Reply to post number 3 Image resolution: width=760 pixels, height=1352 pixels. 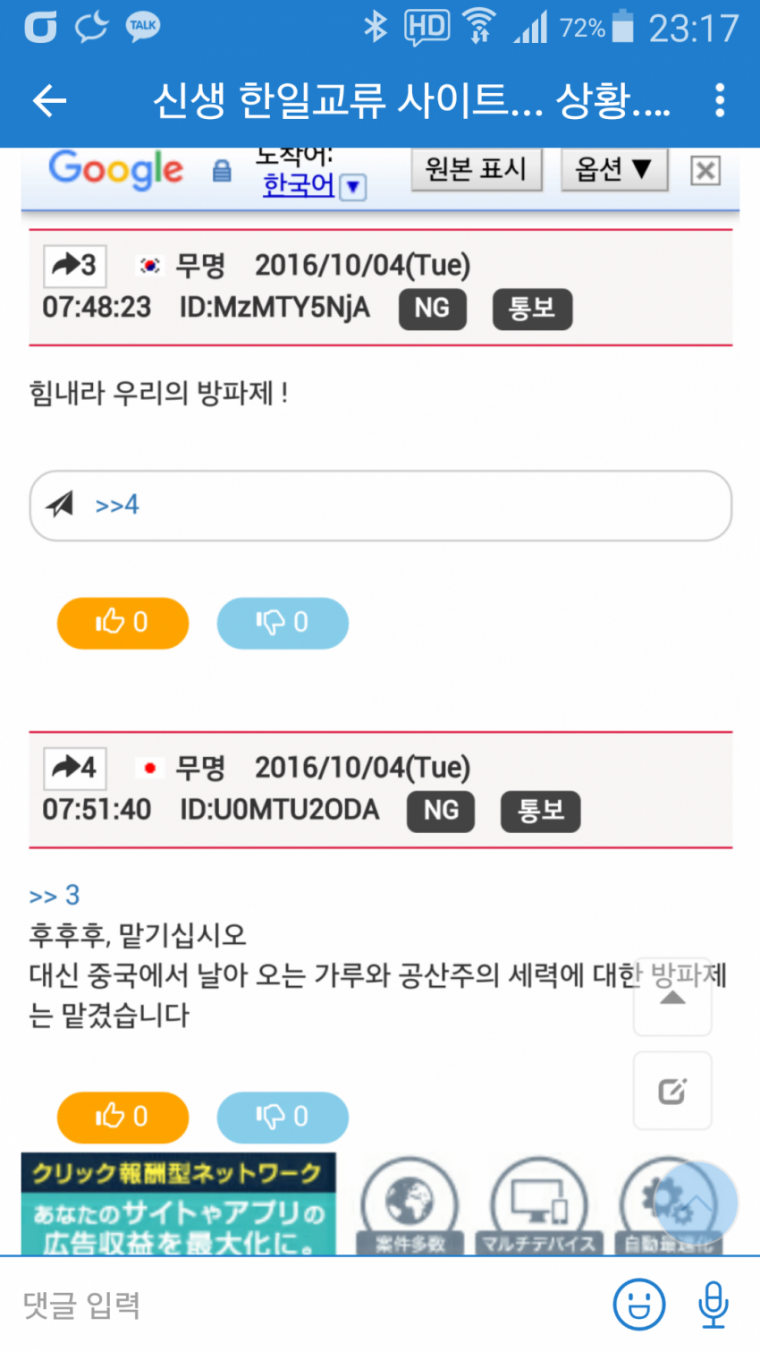click(75, 265)
